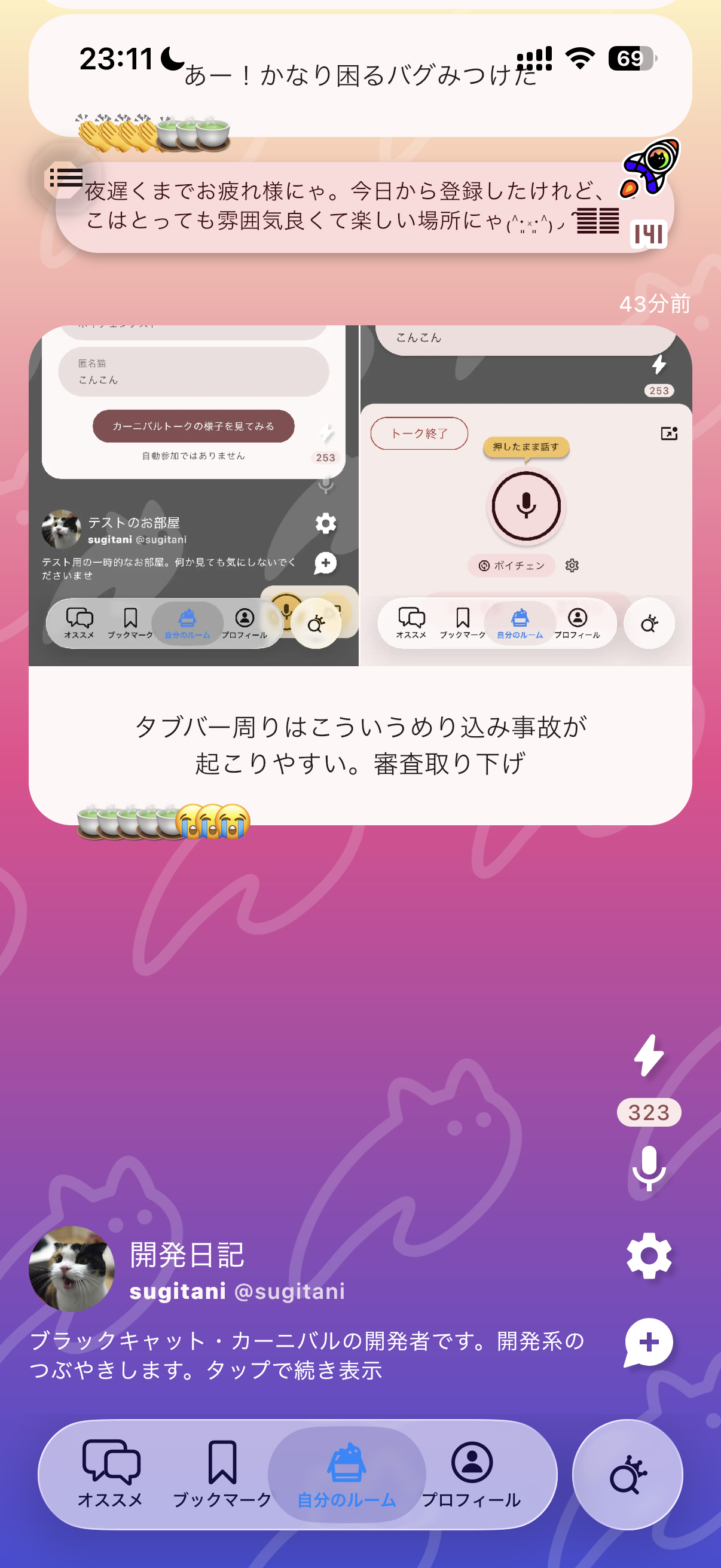Open the ブックマーク tab
Image resolution: width=721 pixels, height=1568 pixels.
point(222,1473)
